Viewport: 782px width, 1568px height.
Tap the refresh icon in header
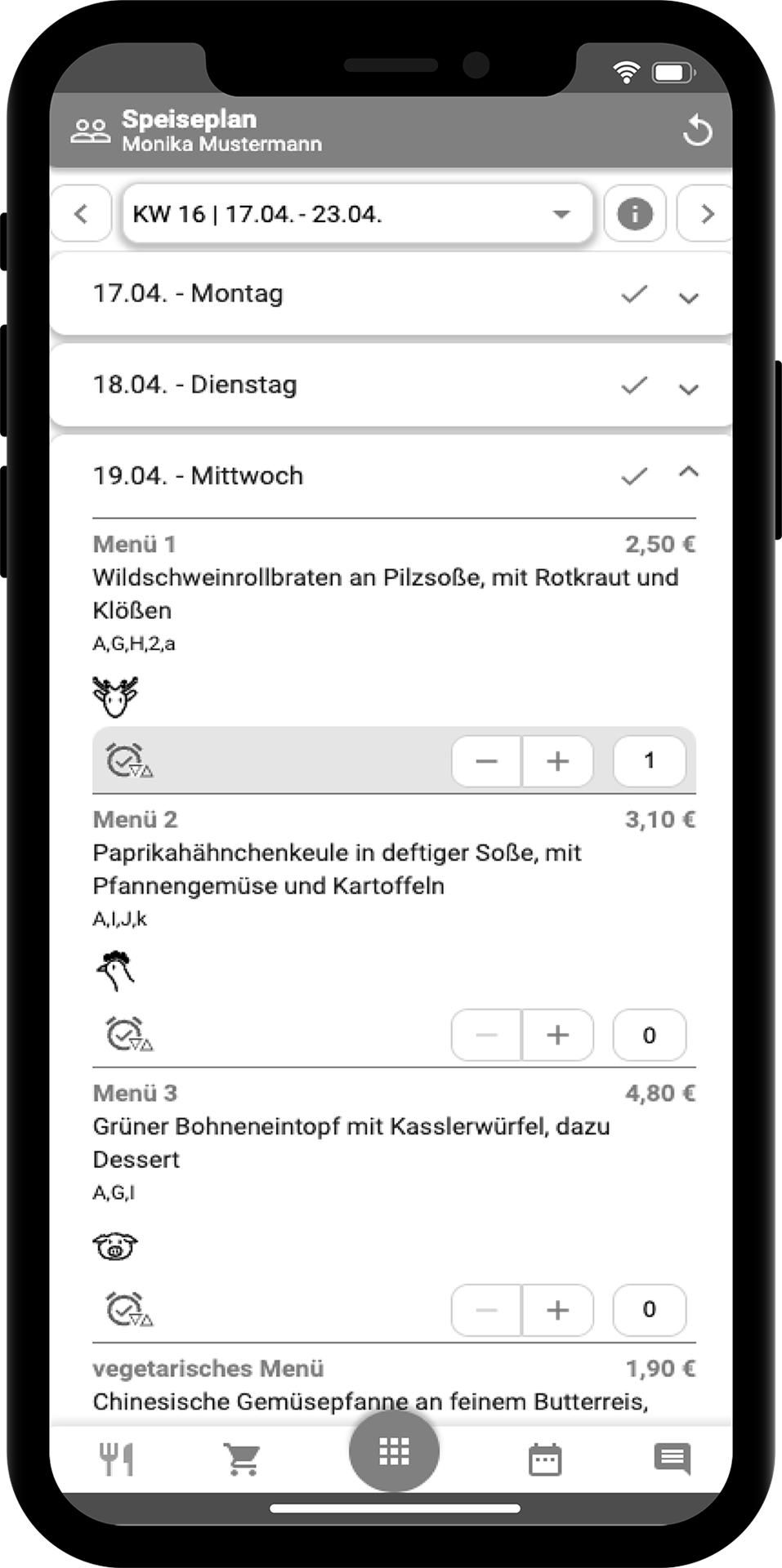(697, 131)
